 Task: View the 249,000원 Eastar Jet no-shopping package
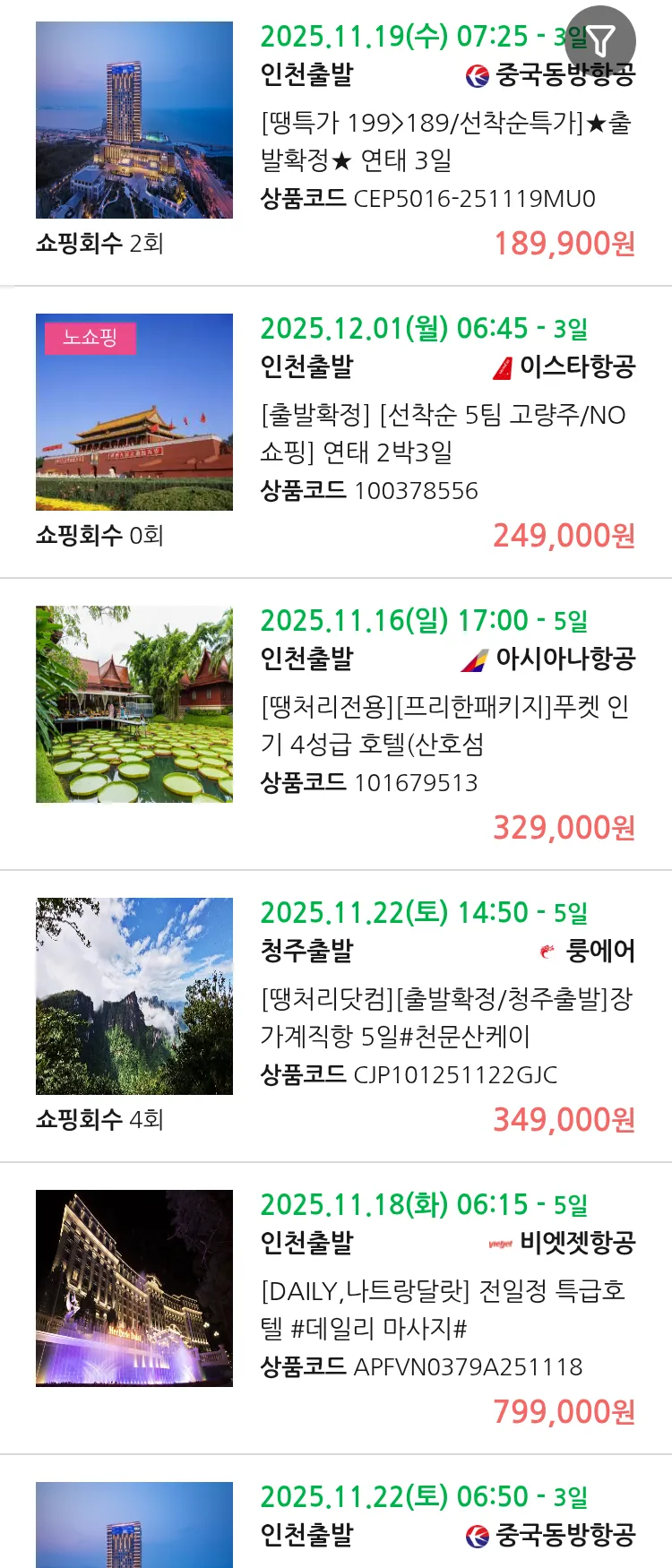point(444,434)
